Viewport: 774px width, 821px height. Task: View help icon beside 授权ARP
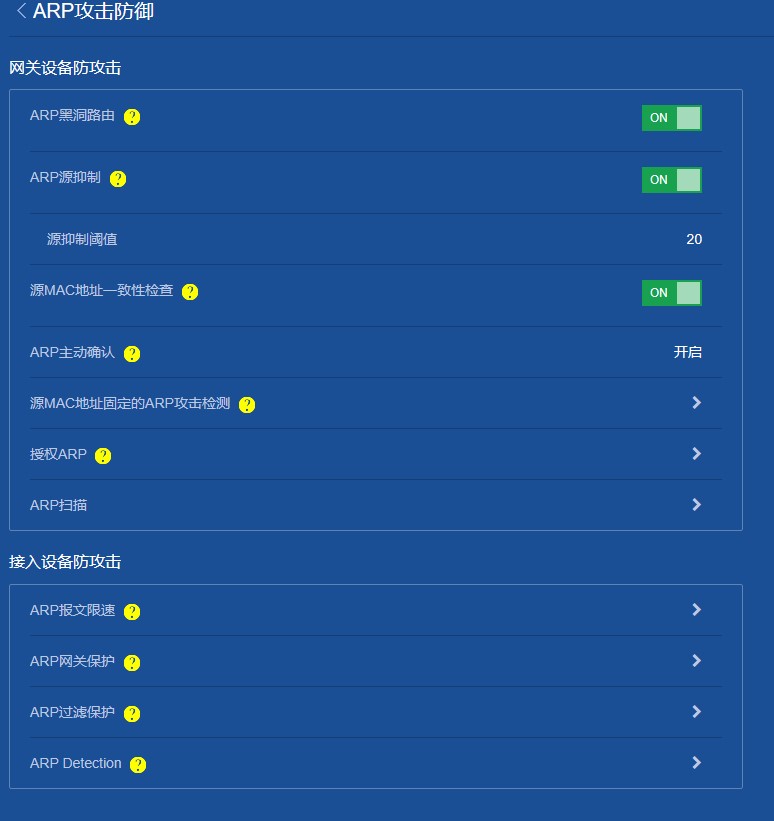point(103,456)
